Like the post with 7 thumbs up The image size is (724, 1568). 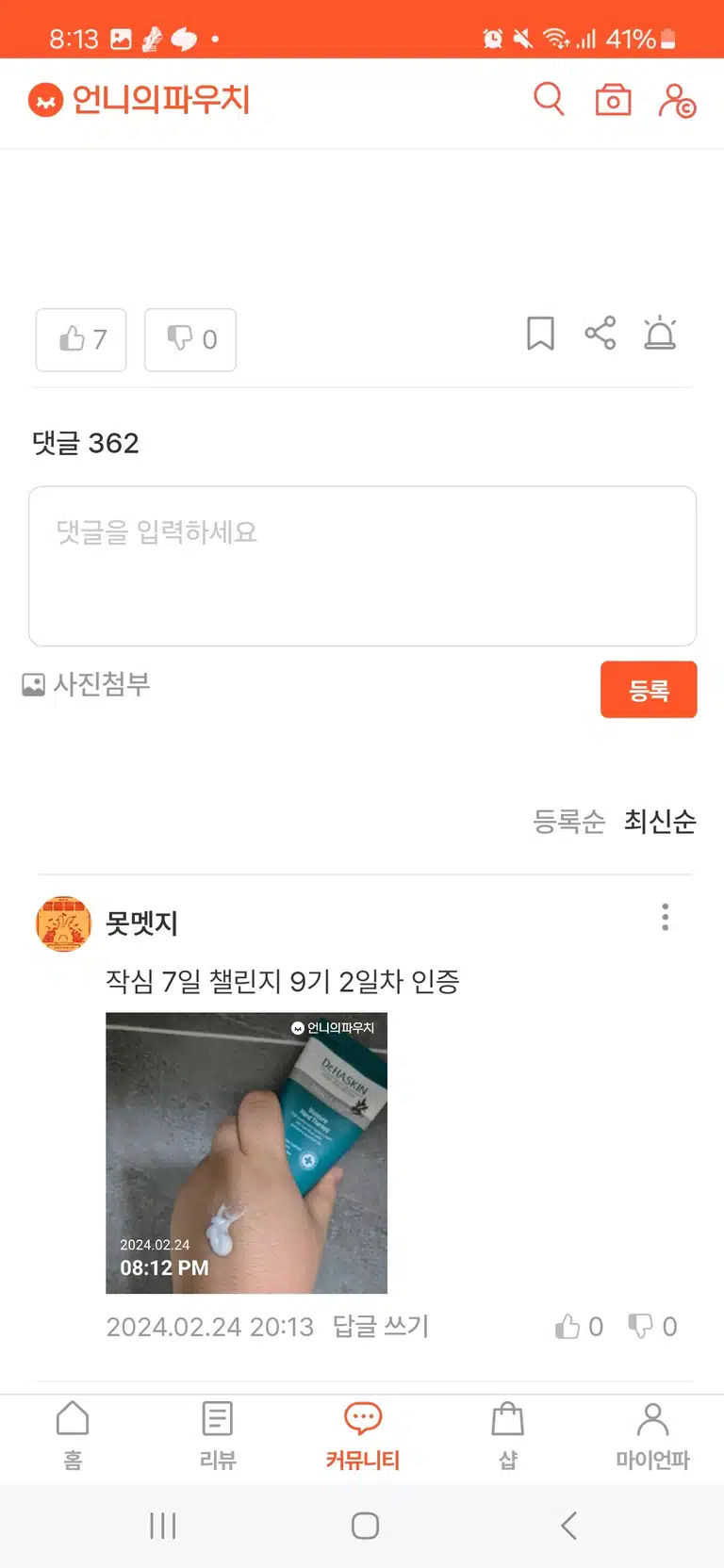81,339
